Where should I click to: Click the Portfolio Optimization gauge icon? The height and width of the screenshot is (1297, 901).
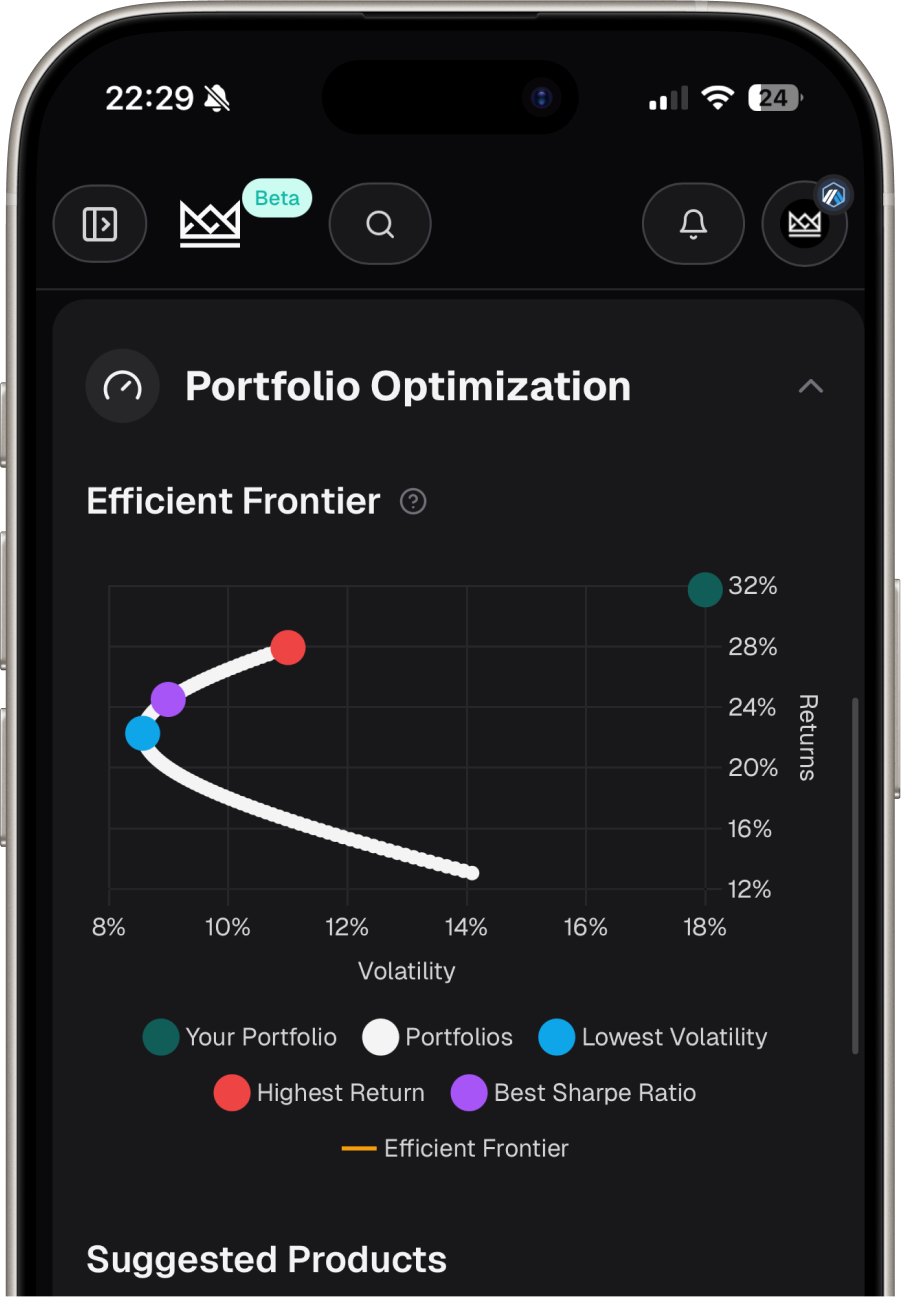click(x=122, y=386)
